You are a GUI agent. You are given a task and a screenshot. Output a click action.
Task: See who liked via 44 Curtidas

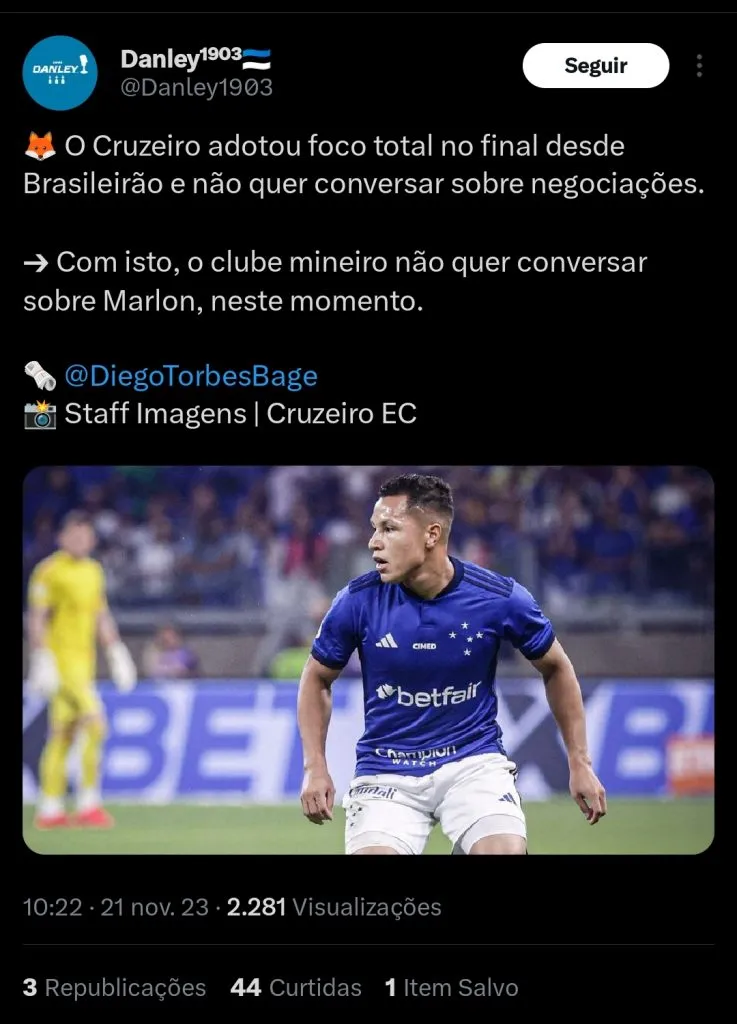pyautogui.click(x=296, y=988)
